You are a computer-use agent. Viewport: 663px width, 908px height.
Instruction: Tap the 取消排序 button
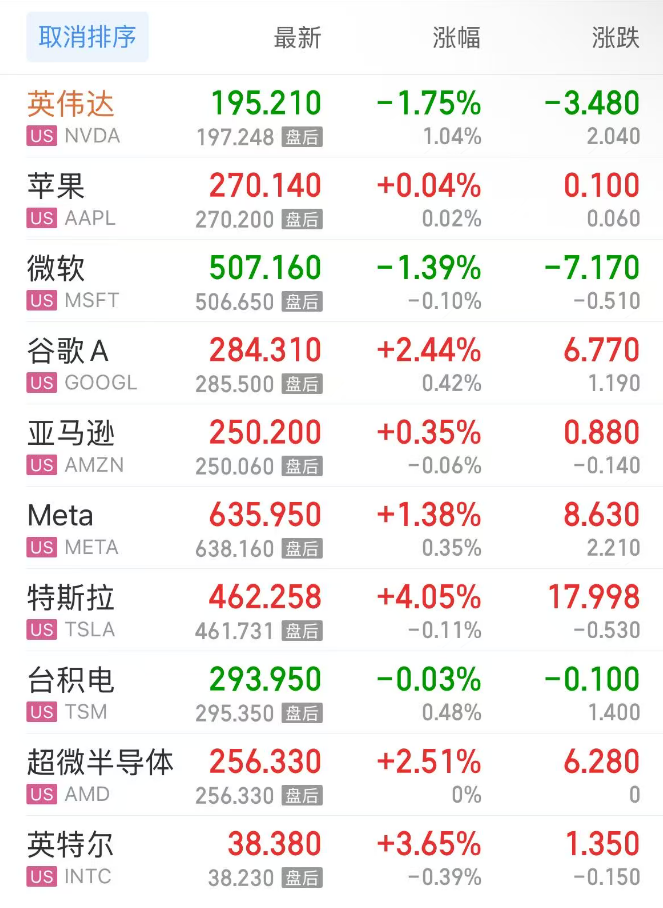pos(87,38)
